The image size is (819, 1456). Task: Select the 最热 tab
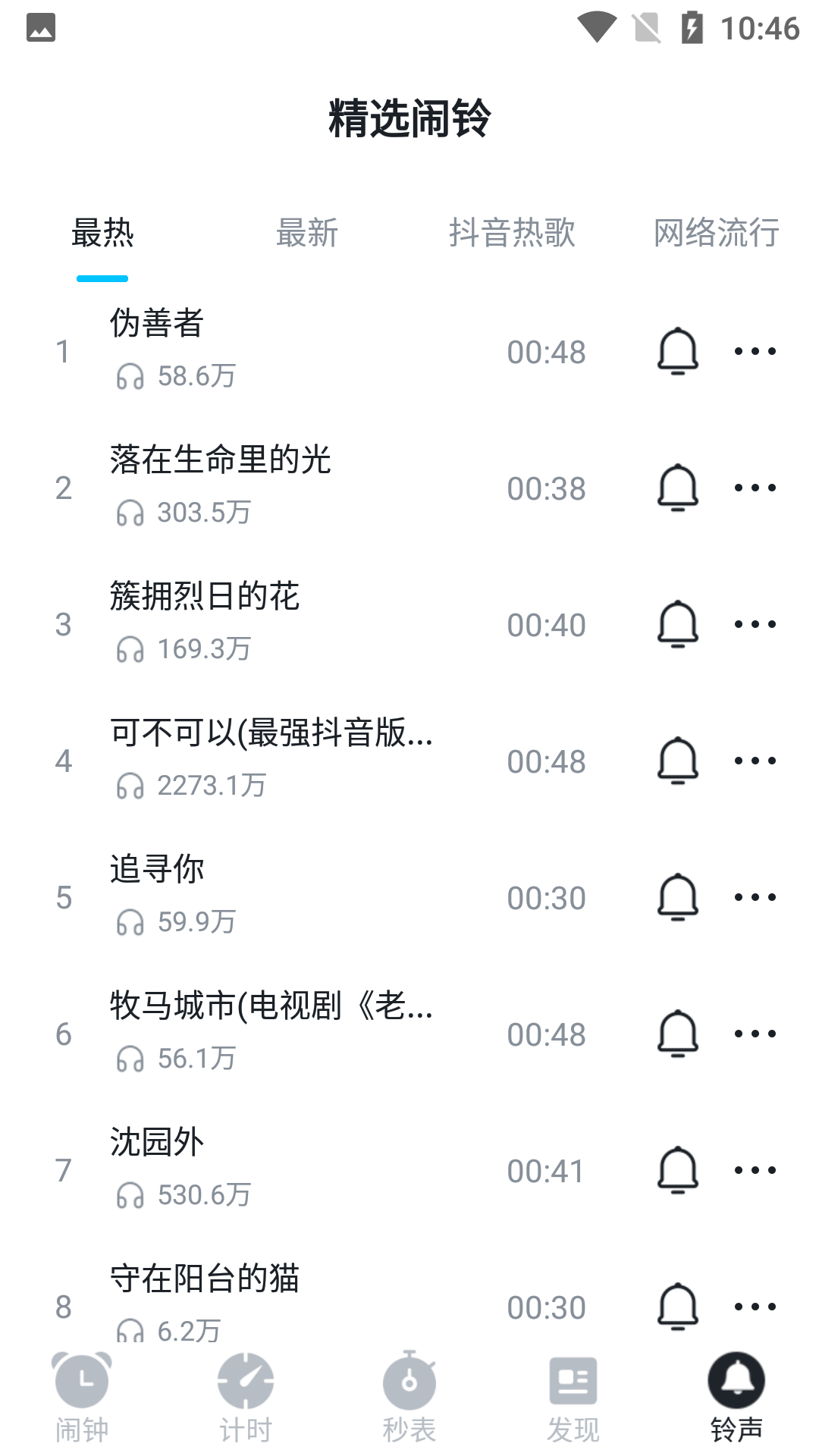[x=102, y=233]
